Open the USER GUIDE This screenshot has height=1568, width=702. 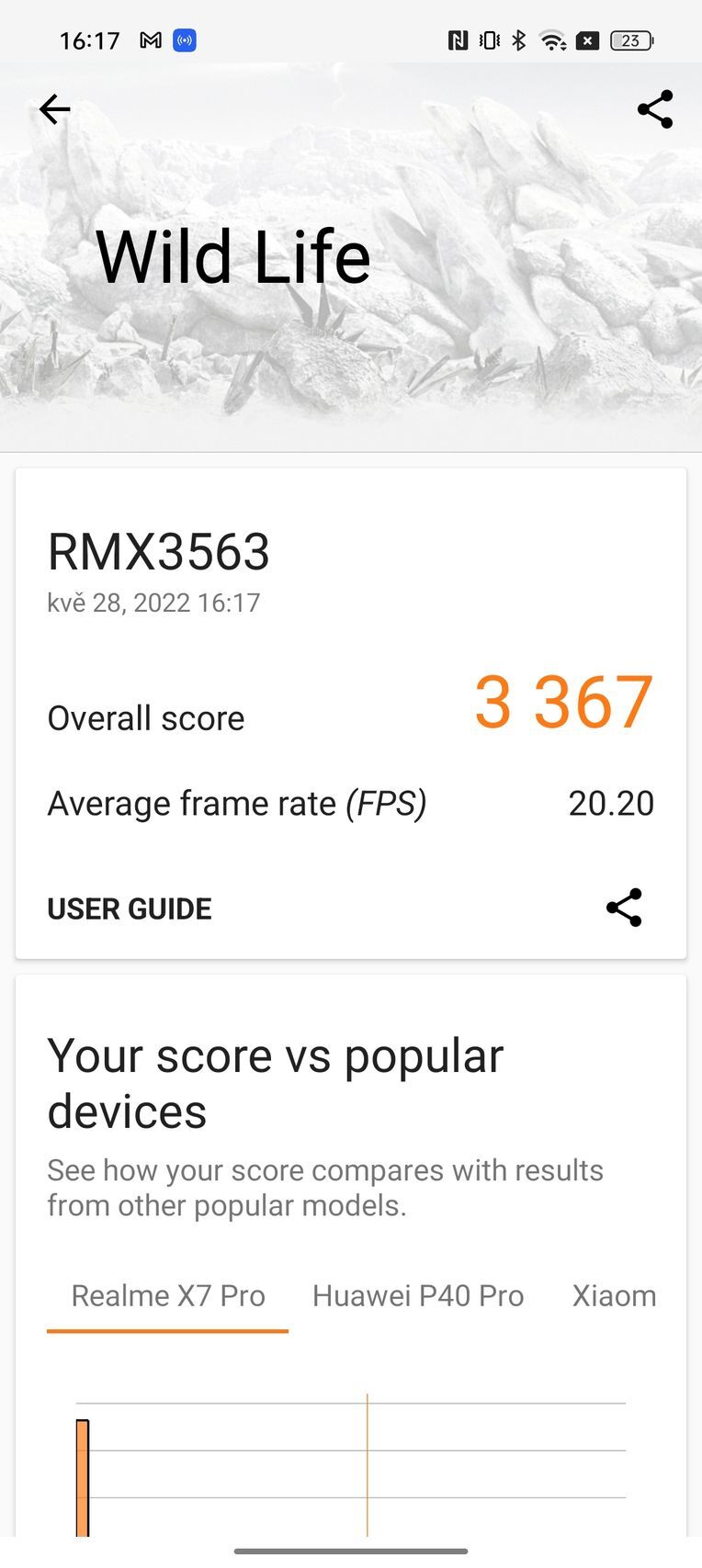130,908
